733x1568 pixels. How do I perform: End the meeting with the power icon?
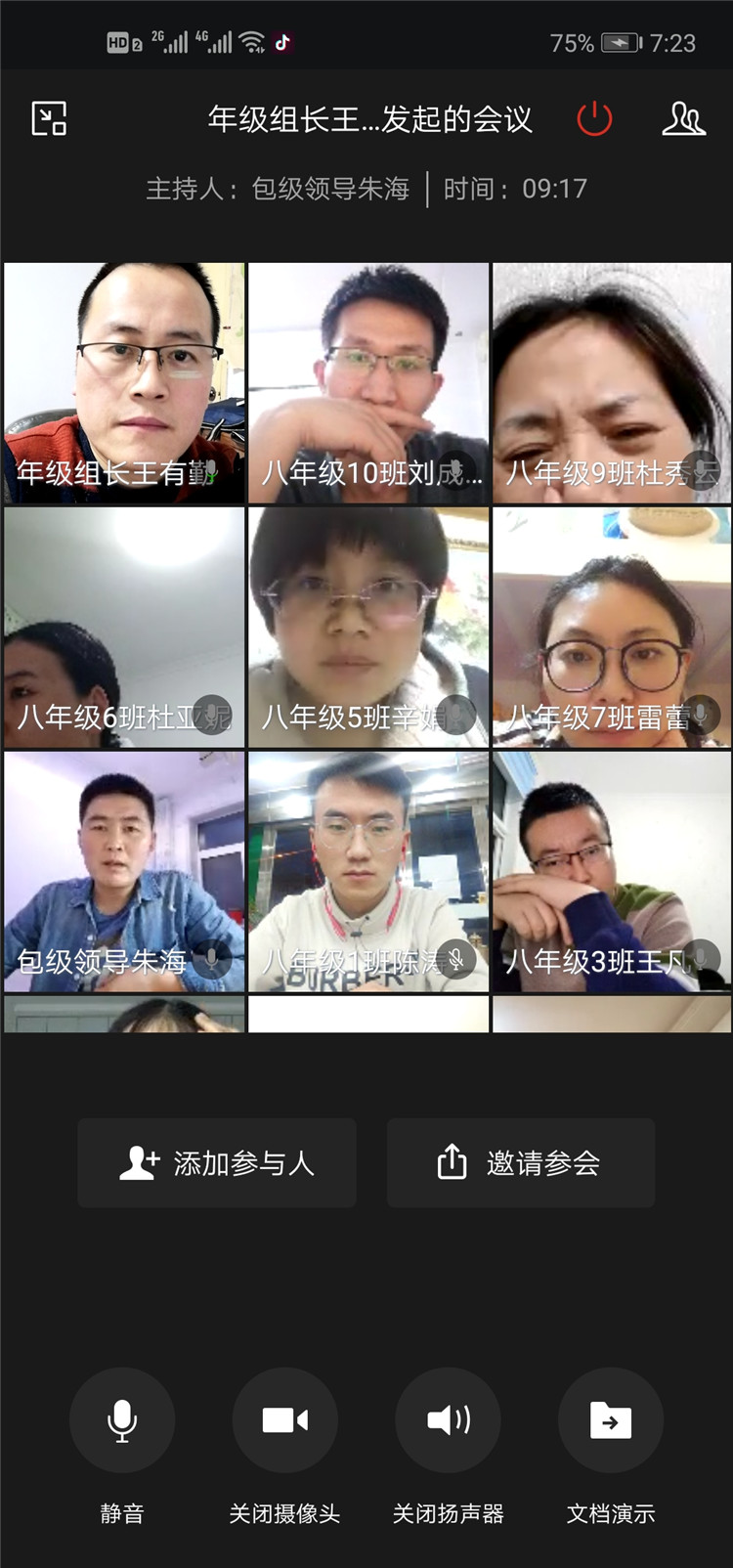point(594,119)
